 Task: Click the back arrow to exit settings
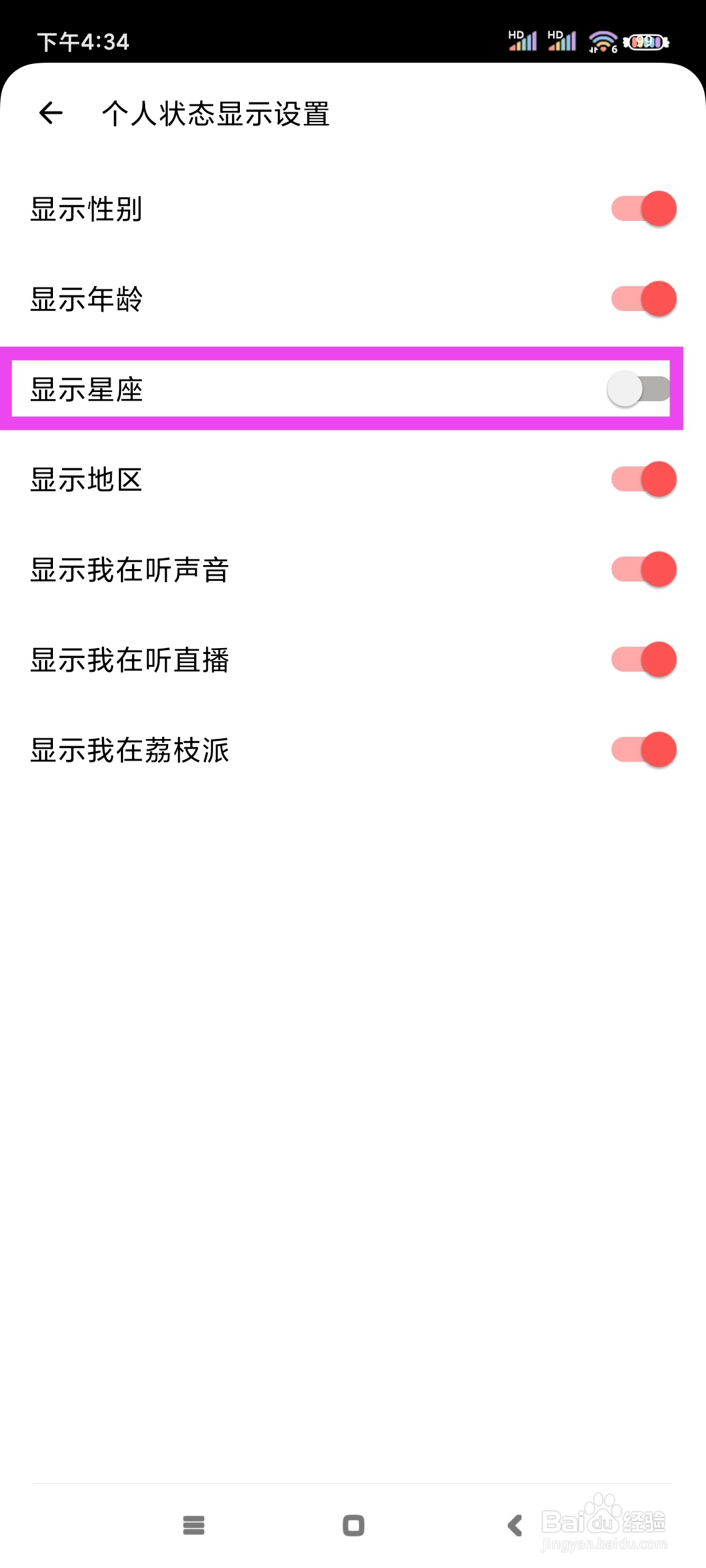pyautogui.click(x=51, y=113)
